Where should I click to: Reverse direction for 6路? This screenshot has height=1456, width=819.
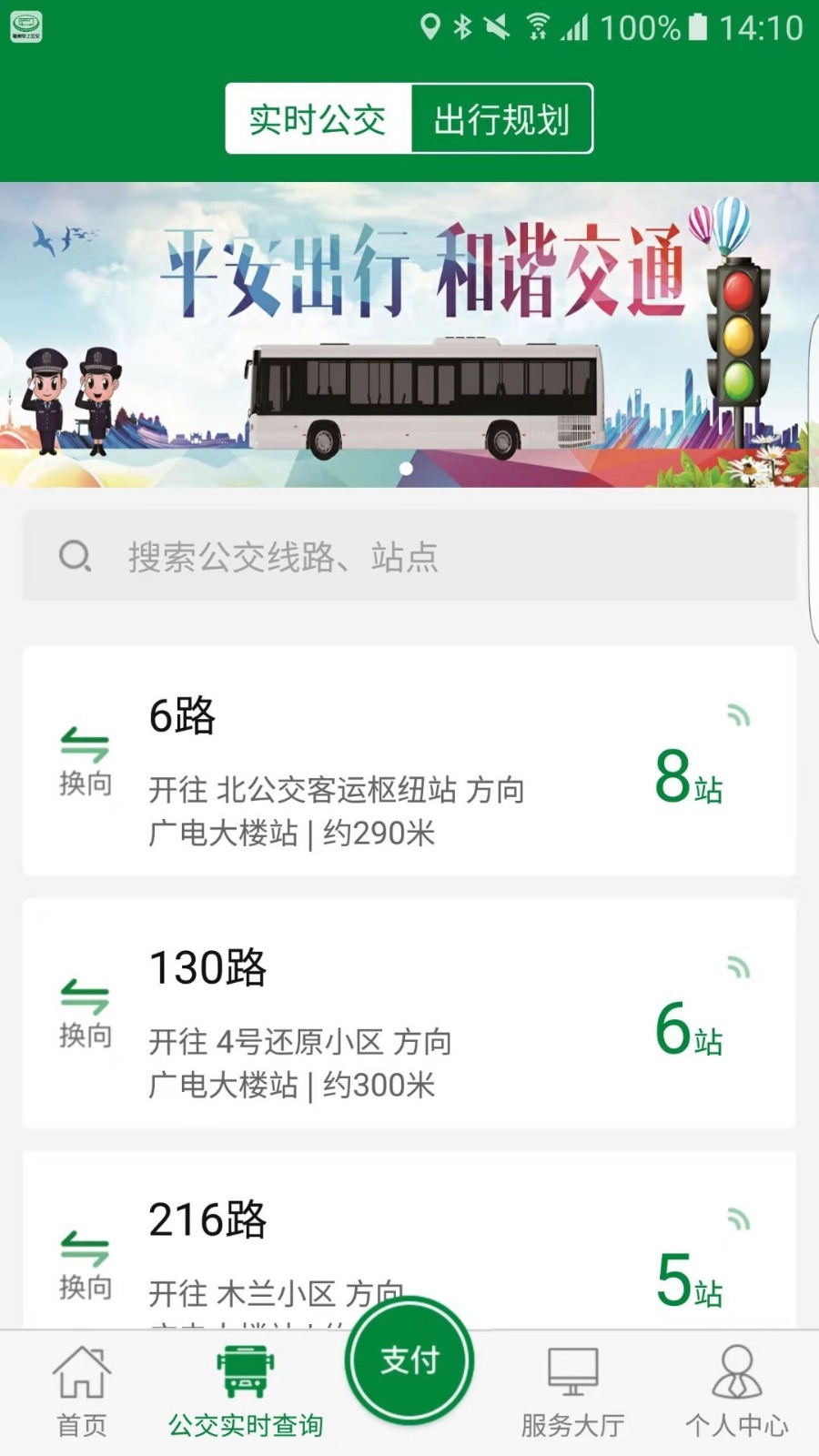85,761
